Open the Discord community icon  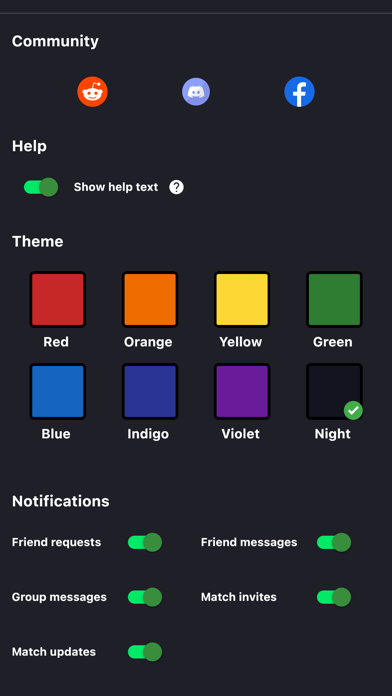196,92
